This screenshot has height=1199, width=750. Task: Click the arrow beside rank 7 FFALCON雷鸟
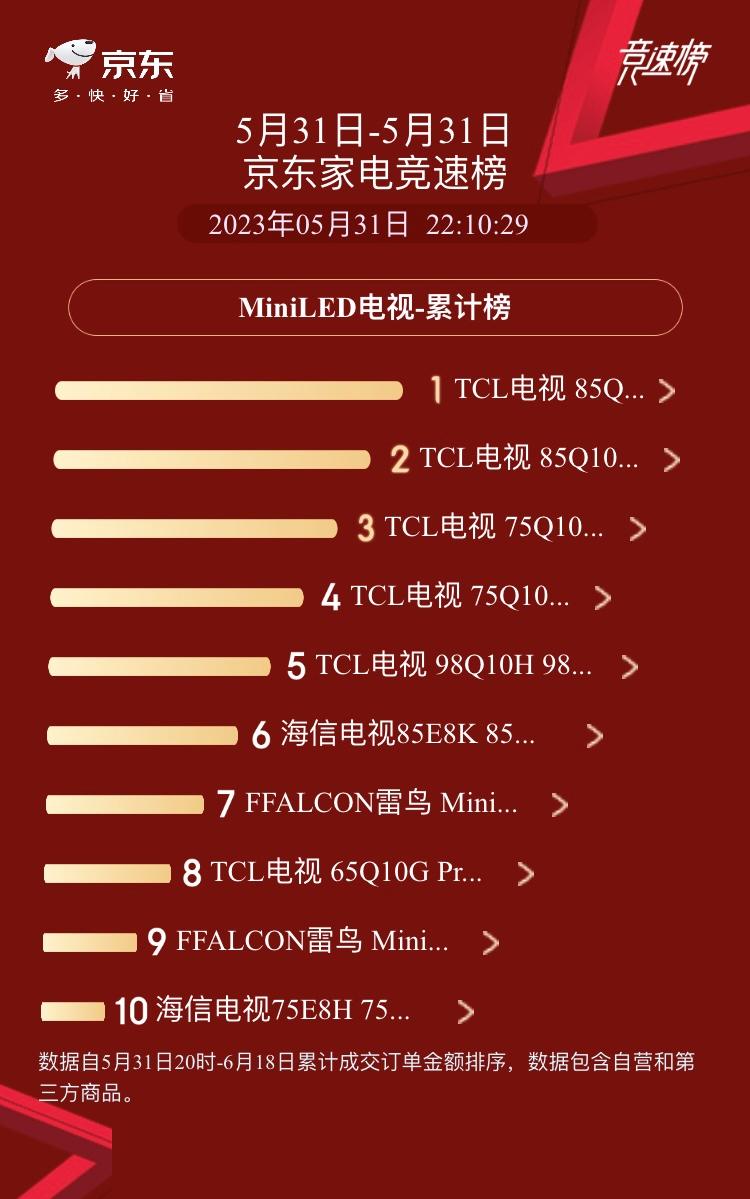click(561, 805)
